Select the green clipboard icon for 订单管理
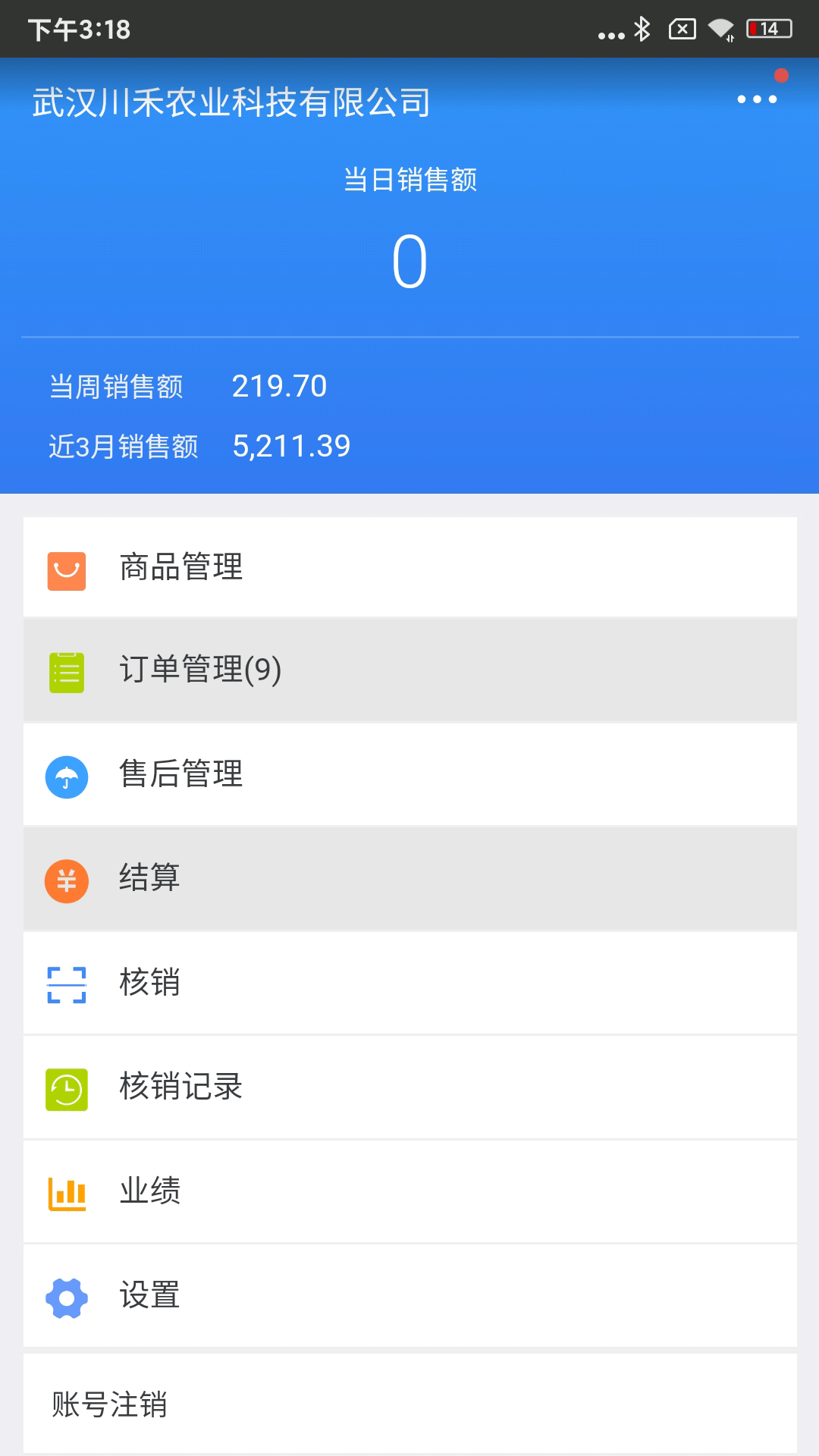This screenshot has width=819, height=1456. point(67,670)
